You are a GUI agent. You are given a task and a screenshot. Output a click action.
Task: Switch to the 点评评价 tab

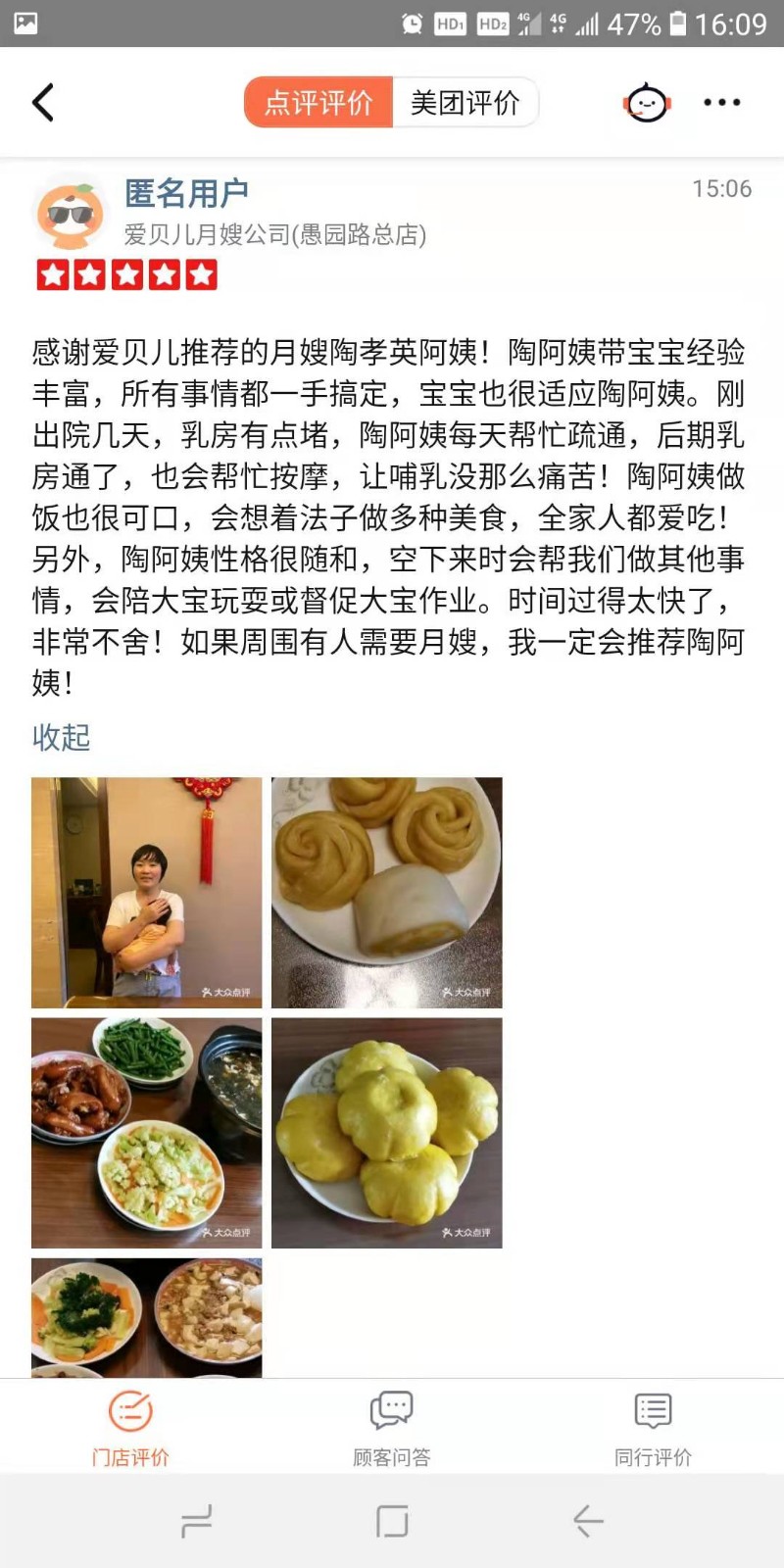tap(318, 103)
